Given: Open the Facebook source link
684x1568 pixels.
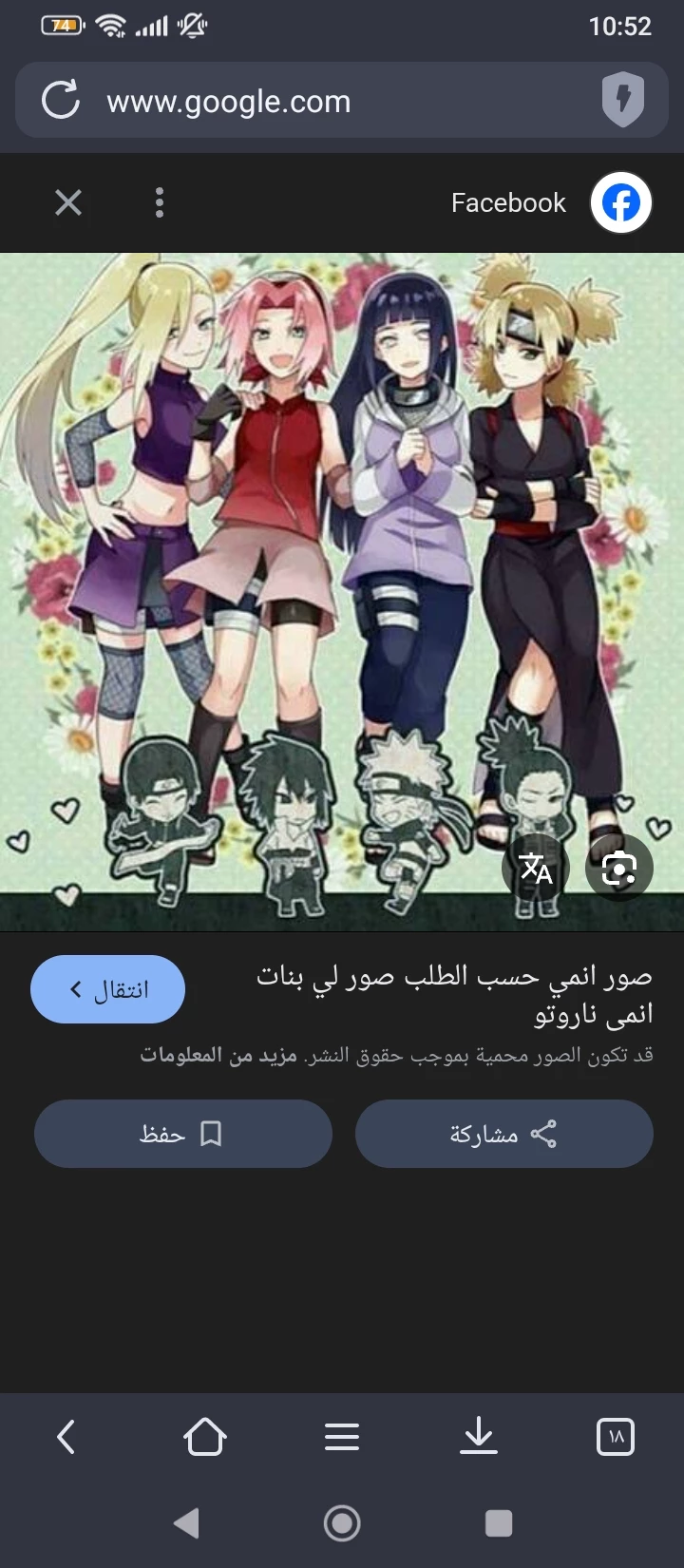Looking at the screenshot, I should [551, 202].
